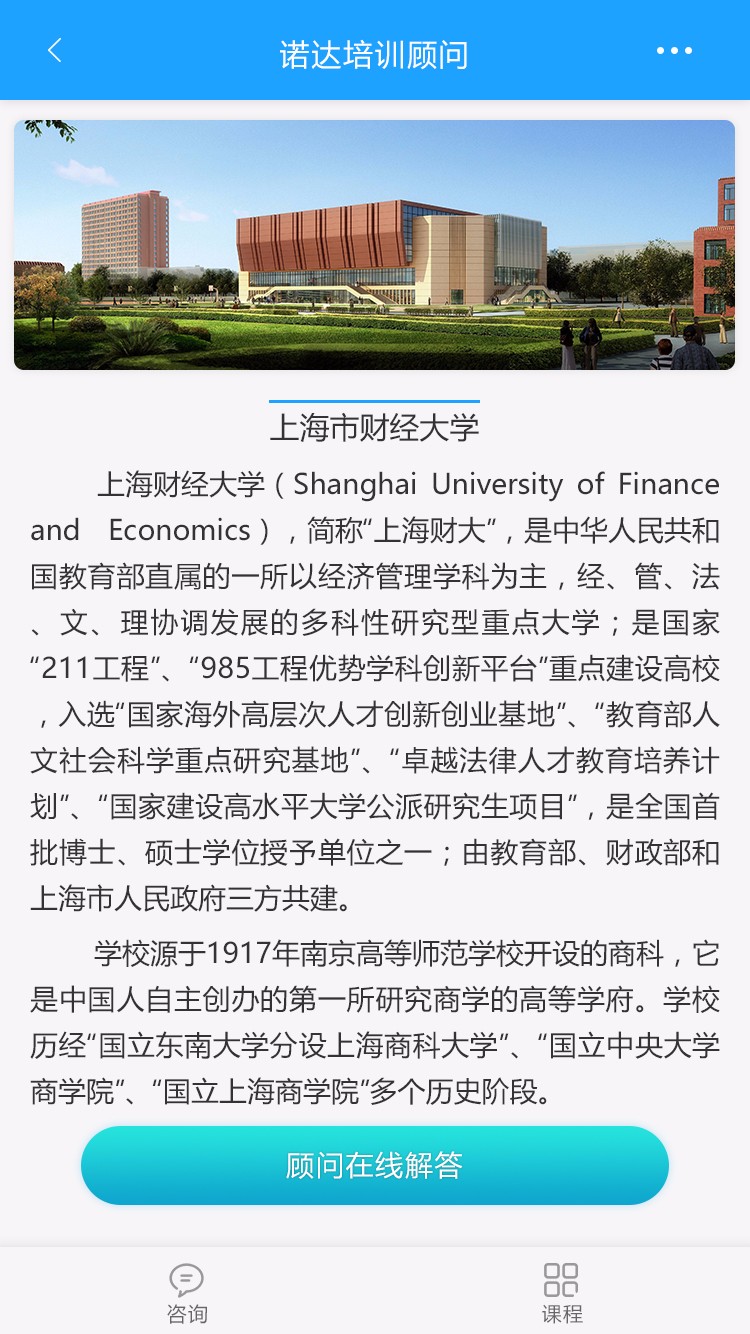Switch to the 咨询 tab
750x1334 pixels.
[187, 1293]
